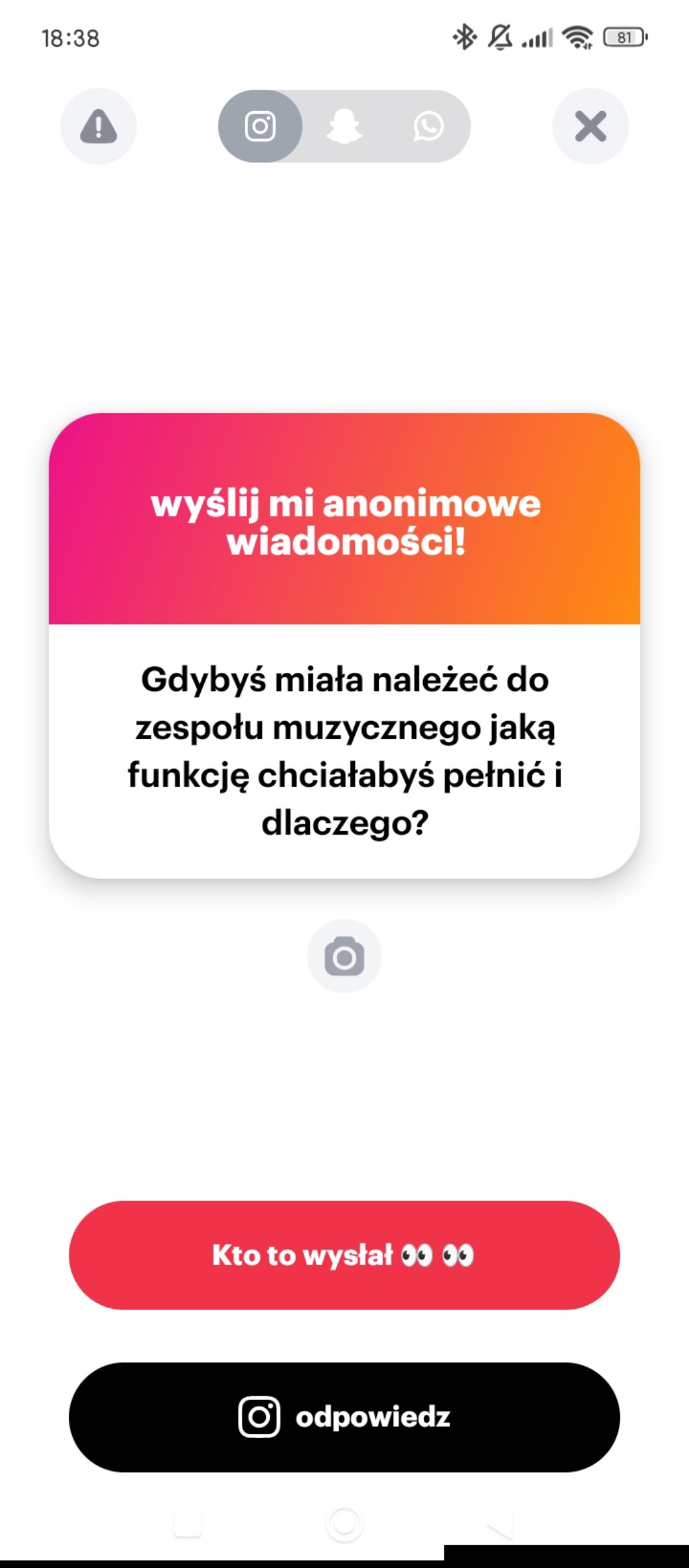Switch to the WhatsApp share option
Image resolution: width=689 pixels, height=1568 pixels.
[428, 126]
